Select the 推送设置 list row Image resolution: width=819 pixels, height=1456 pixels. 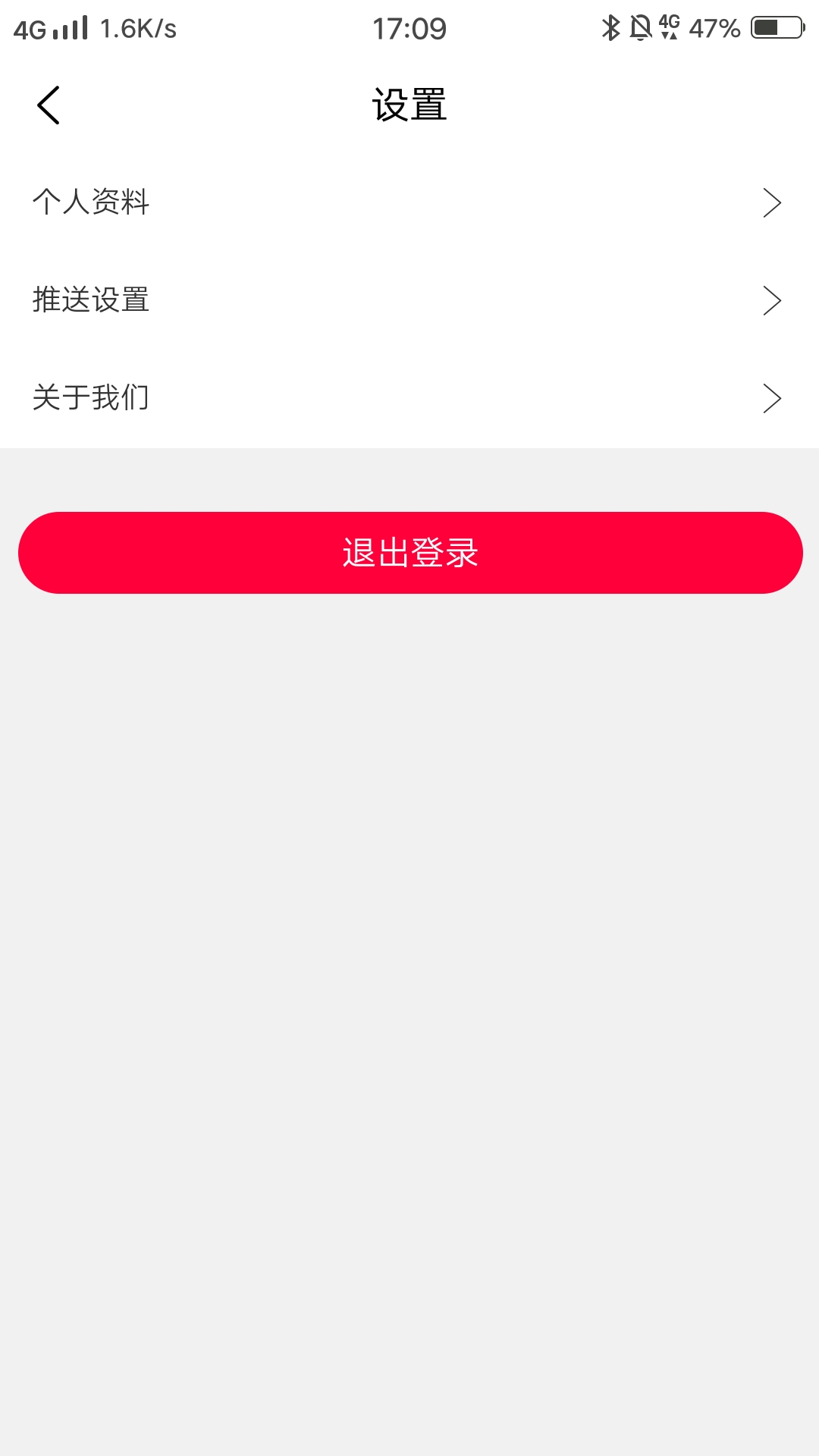pos(409,300)
